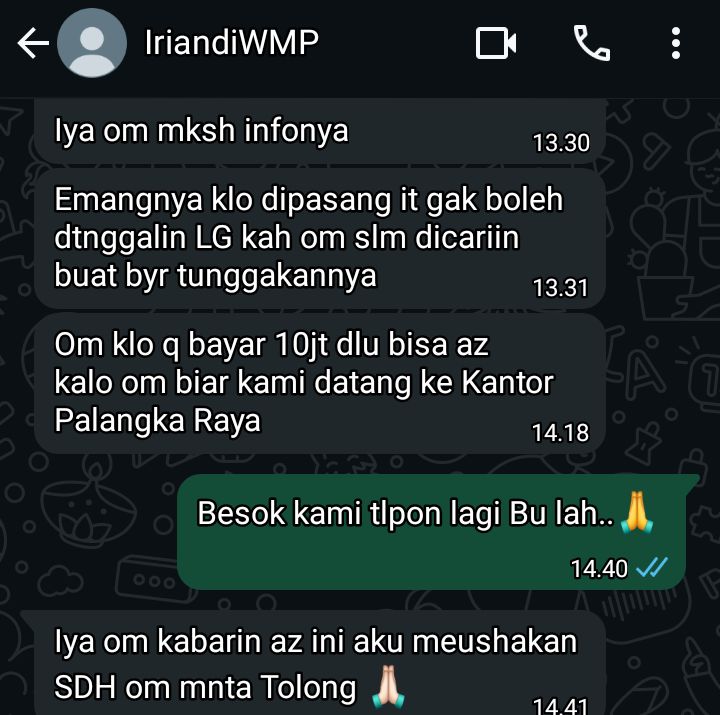Start a video call with IriandiWMP
Viewport: 720px width, 715px height.
(x=496, y=43)
